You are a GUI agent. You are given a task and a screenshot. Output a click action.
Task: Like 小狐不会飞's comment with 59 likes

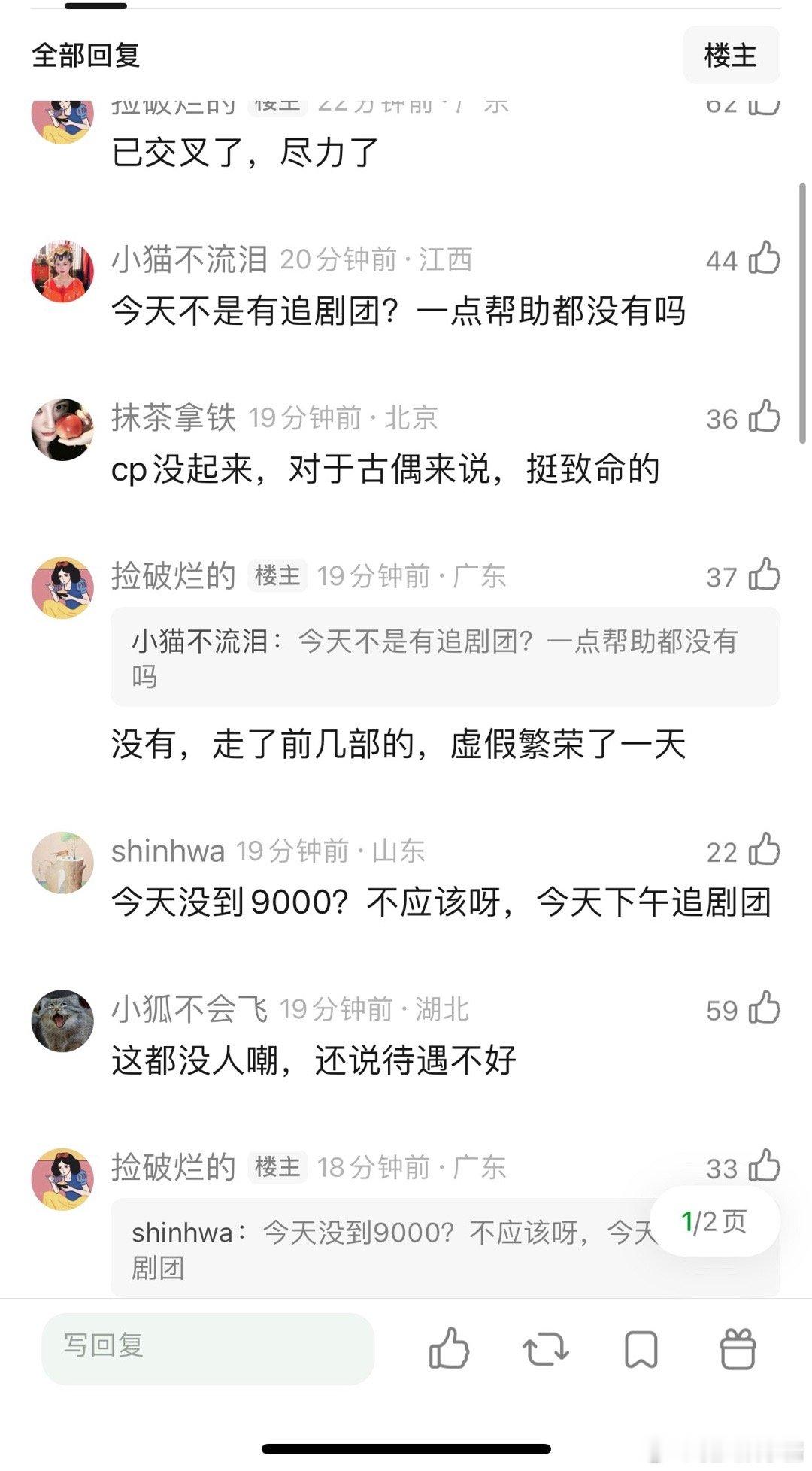tap(765, 1011)
